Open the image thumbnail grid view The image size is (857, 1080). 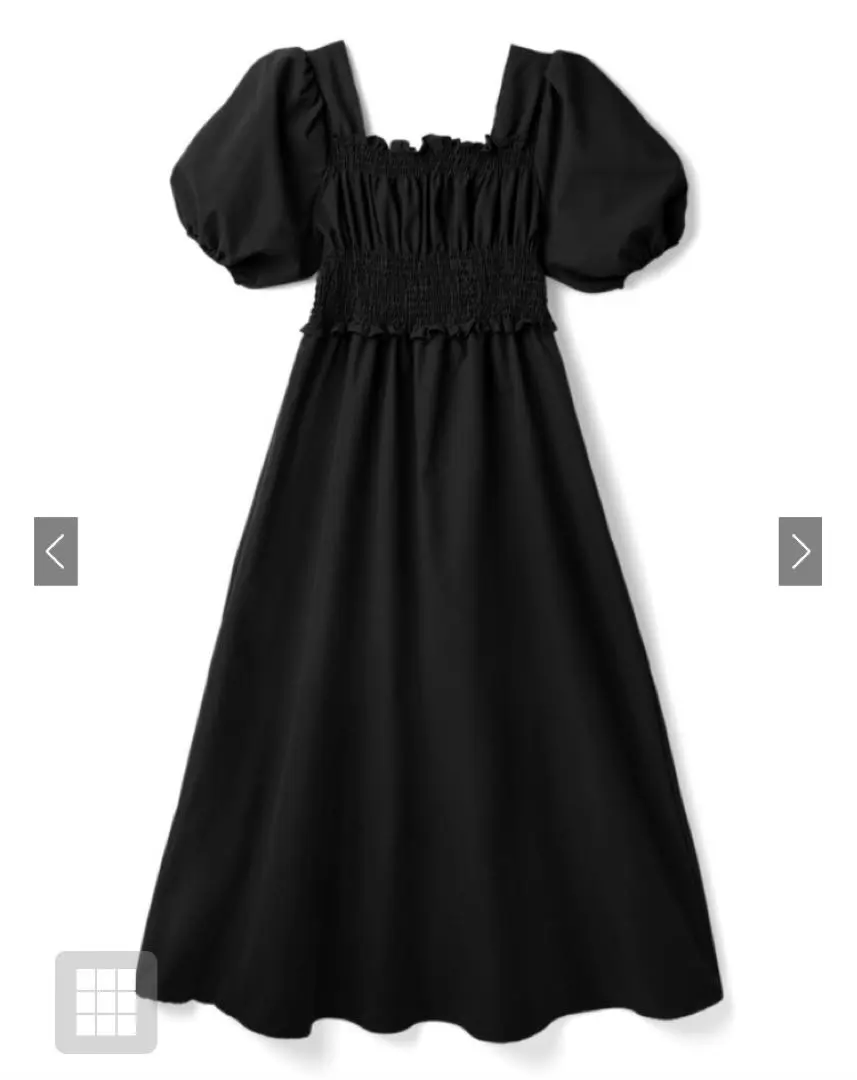click(106, 1002)
